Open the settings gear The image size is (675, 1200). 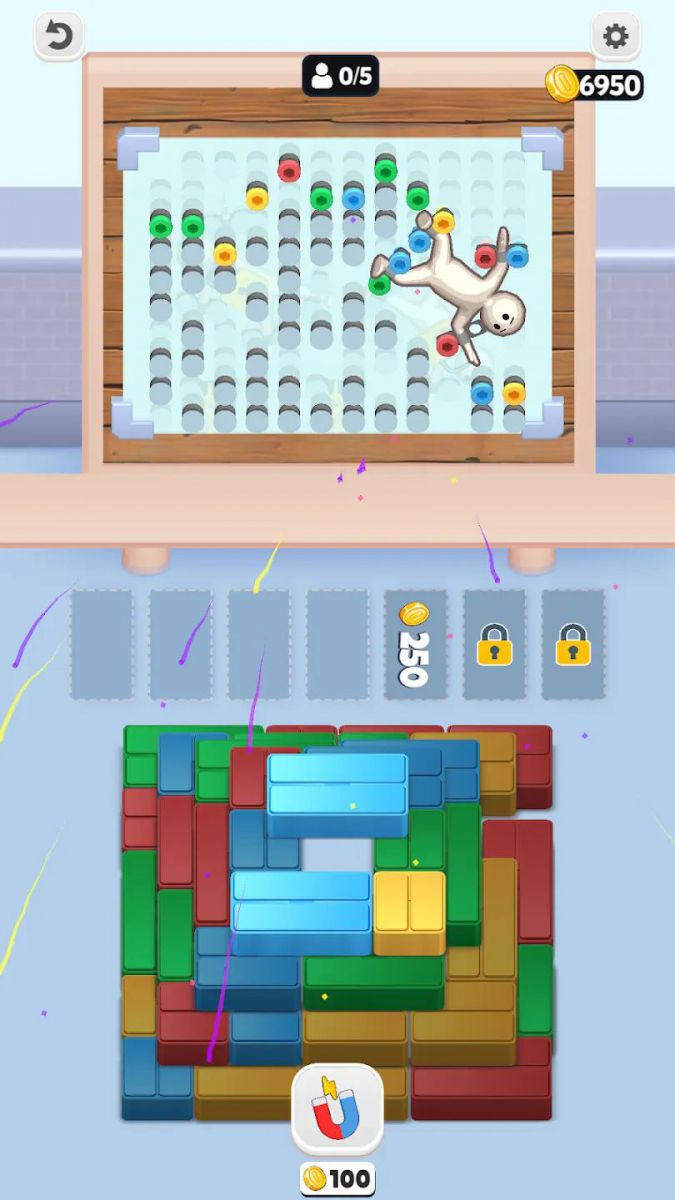click(x=616, y=37)
